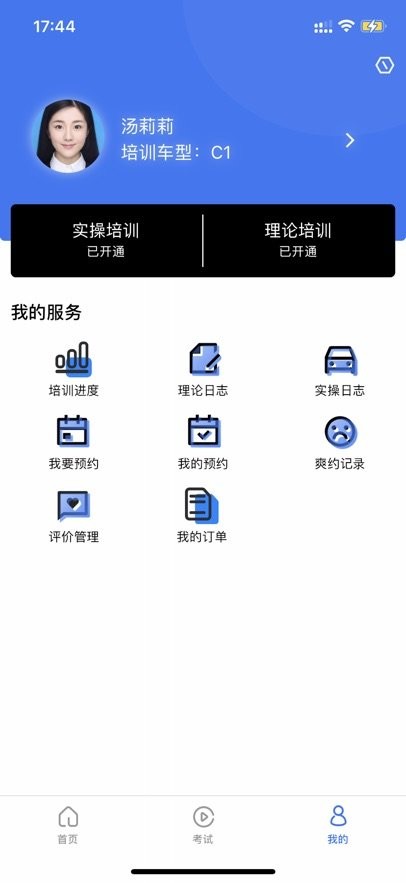The image size is (406, 883).
Task: Select 我要预约 to book a session
Action: (x=74, y=443)
